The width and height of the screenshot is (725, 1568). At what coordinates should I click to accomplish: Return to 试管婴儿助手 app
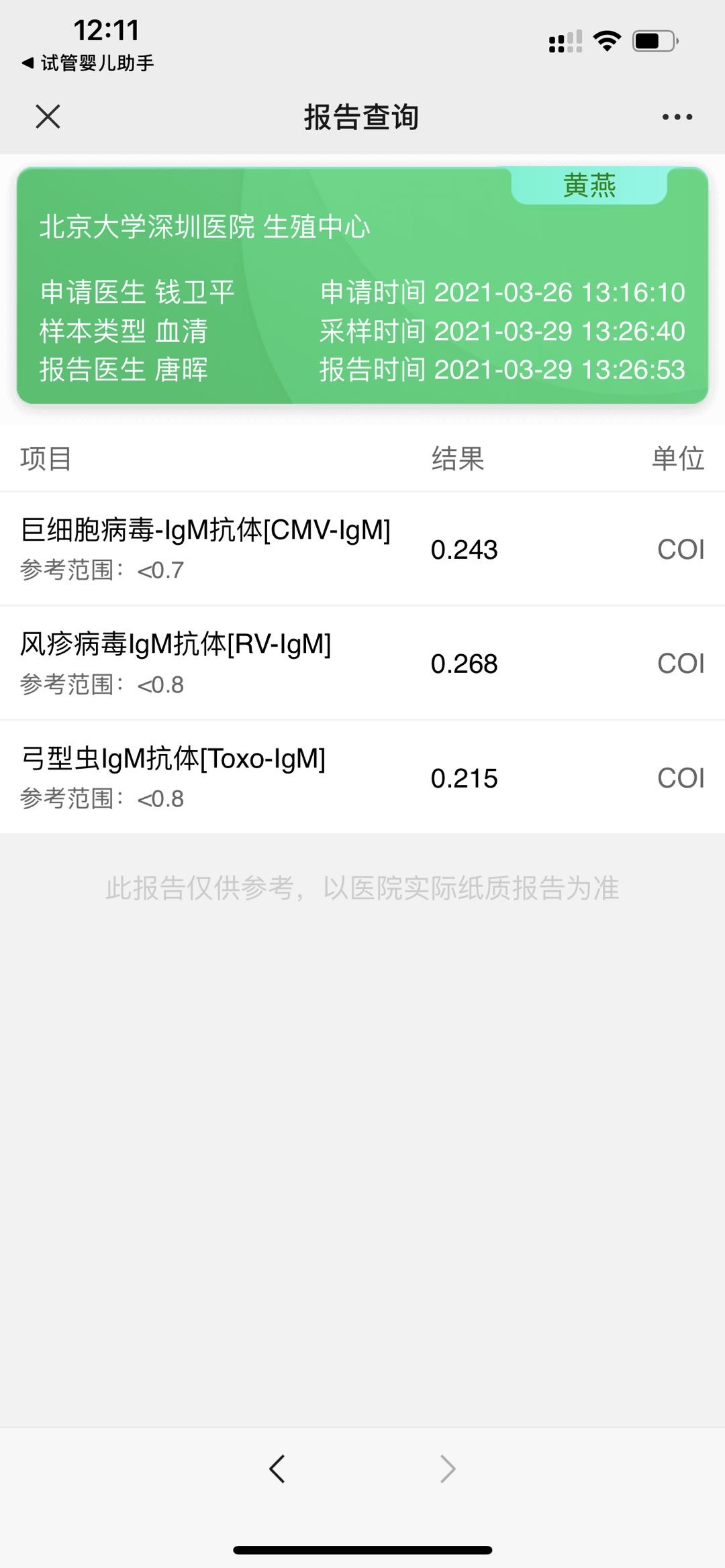87,63
